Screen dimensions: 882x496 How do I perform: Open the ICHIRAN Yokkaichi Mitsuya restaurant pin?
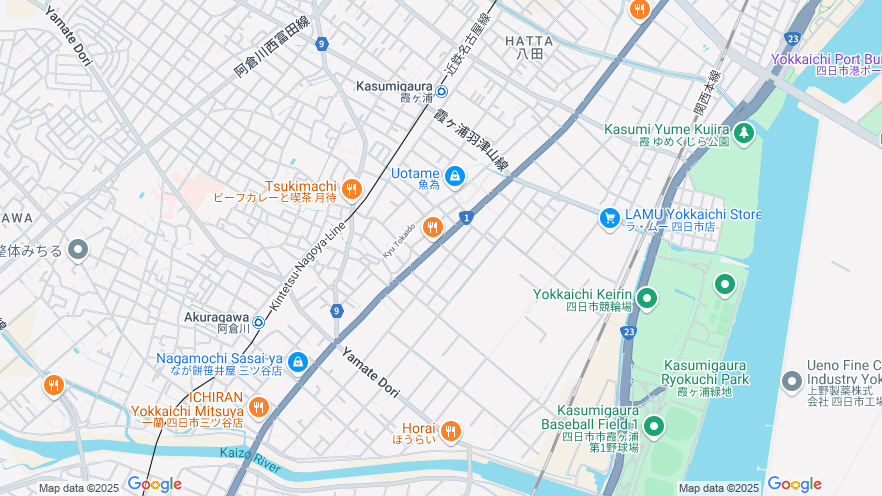pyautogui.click(x=258, y=406)
